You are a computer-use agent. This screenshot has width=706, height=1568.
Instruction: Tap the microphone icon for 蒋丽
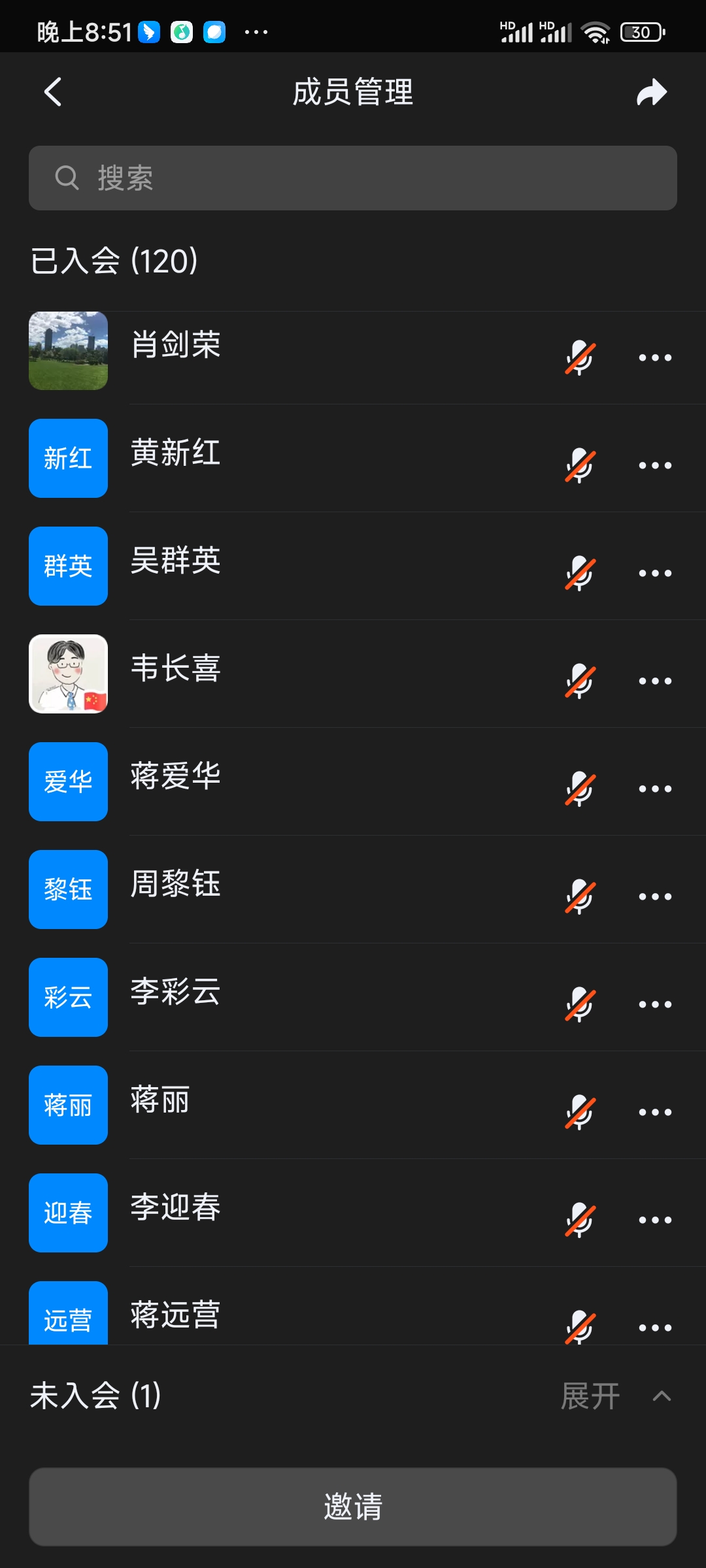tap(580, 1113)
